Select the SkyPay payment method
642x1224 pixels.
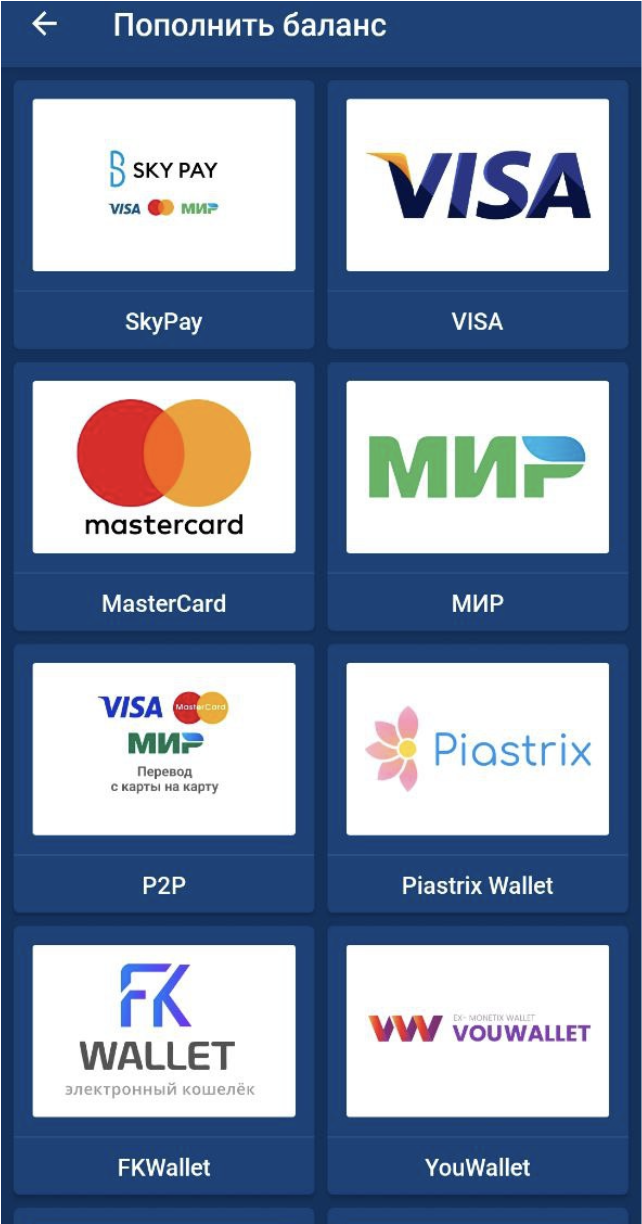[164, 214]
